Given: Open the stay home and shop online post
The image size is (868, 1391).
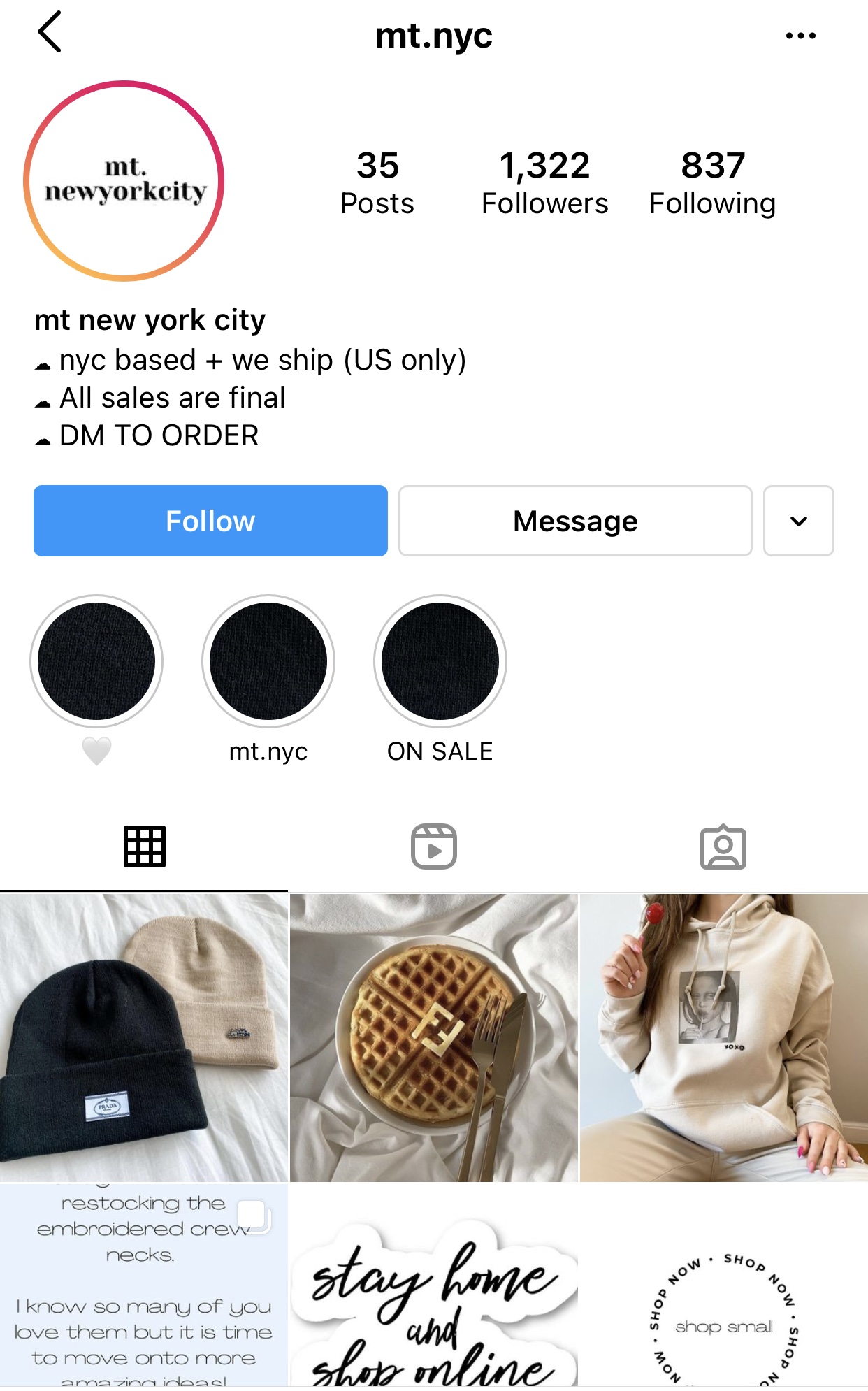Looking at the screenshot, I should point(434,1285).
